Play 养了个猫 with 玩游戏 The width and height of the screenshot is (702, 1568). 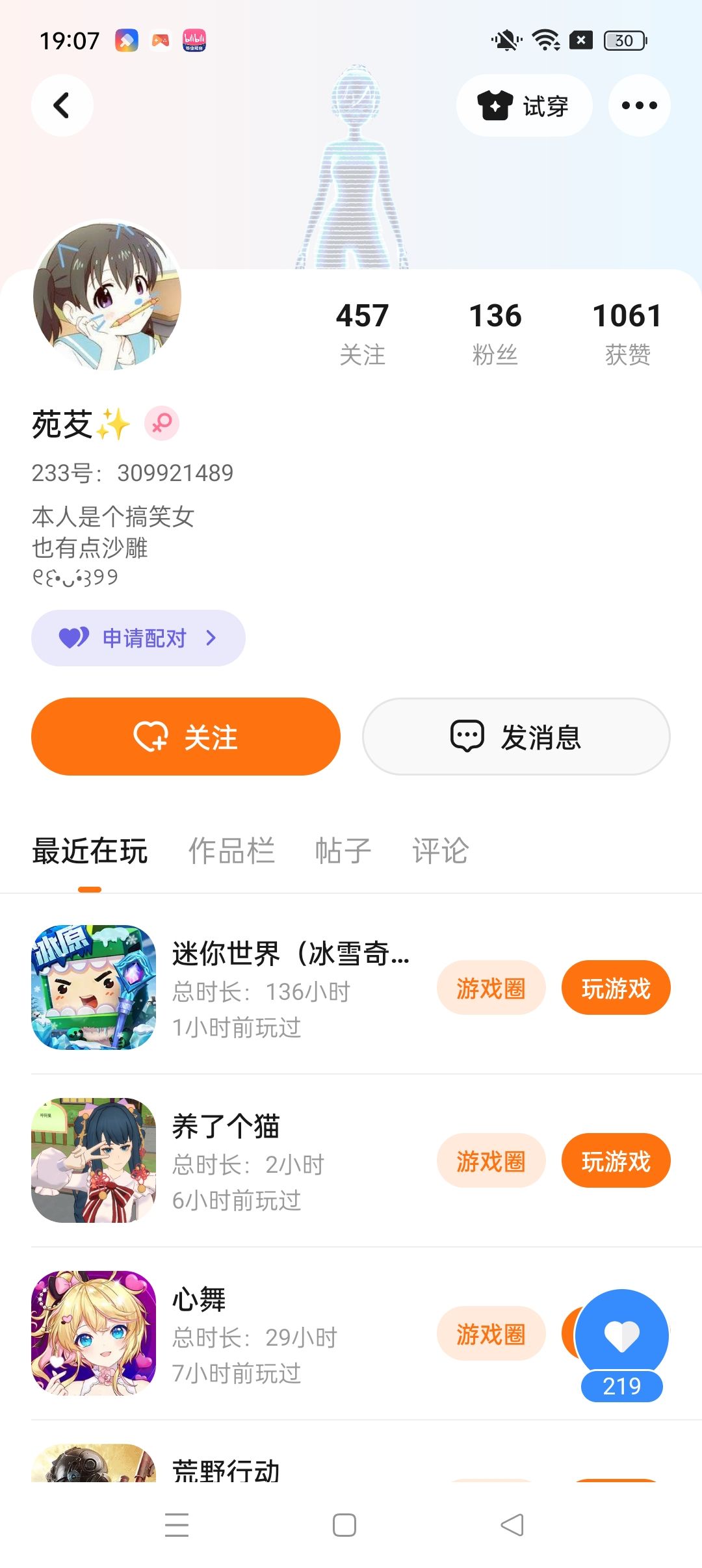(616, 1160)
